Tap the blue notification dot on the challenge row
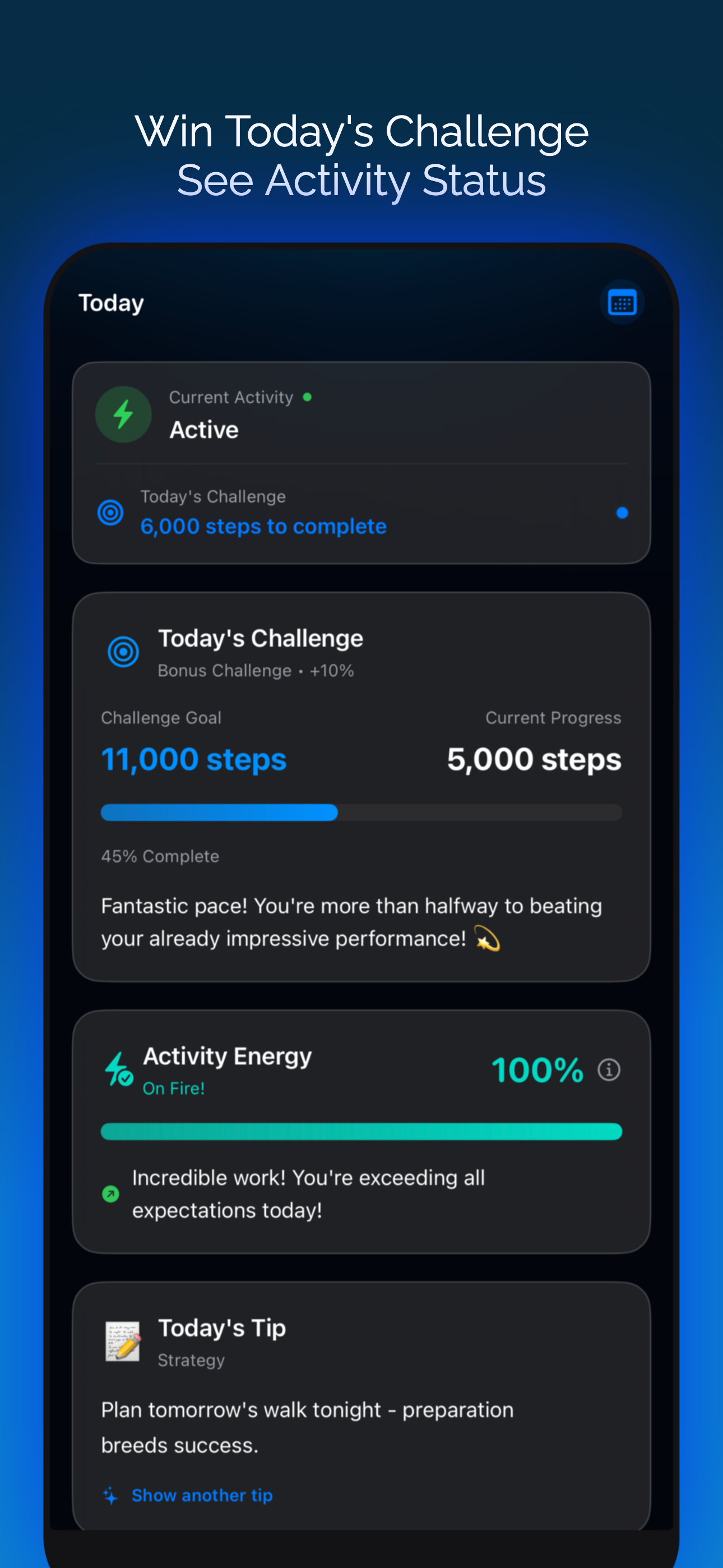Image resolution: width=723 pixels, height=1568 pixels. coord(622,513)
